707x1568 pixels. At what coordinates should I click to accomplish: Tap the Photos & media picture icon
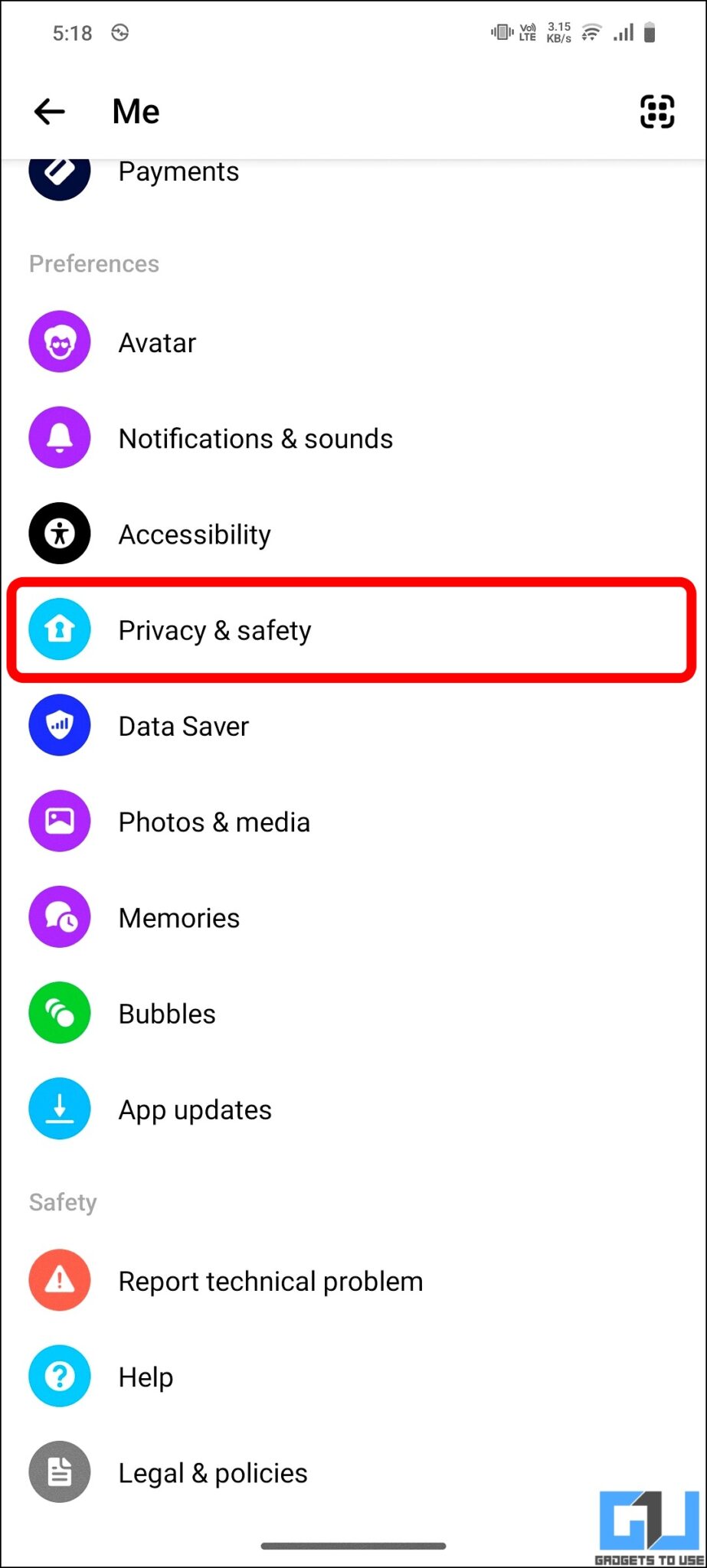tap(60, 821)
